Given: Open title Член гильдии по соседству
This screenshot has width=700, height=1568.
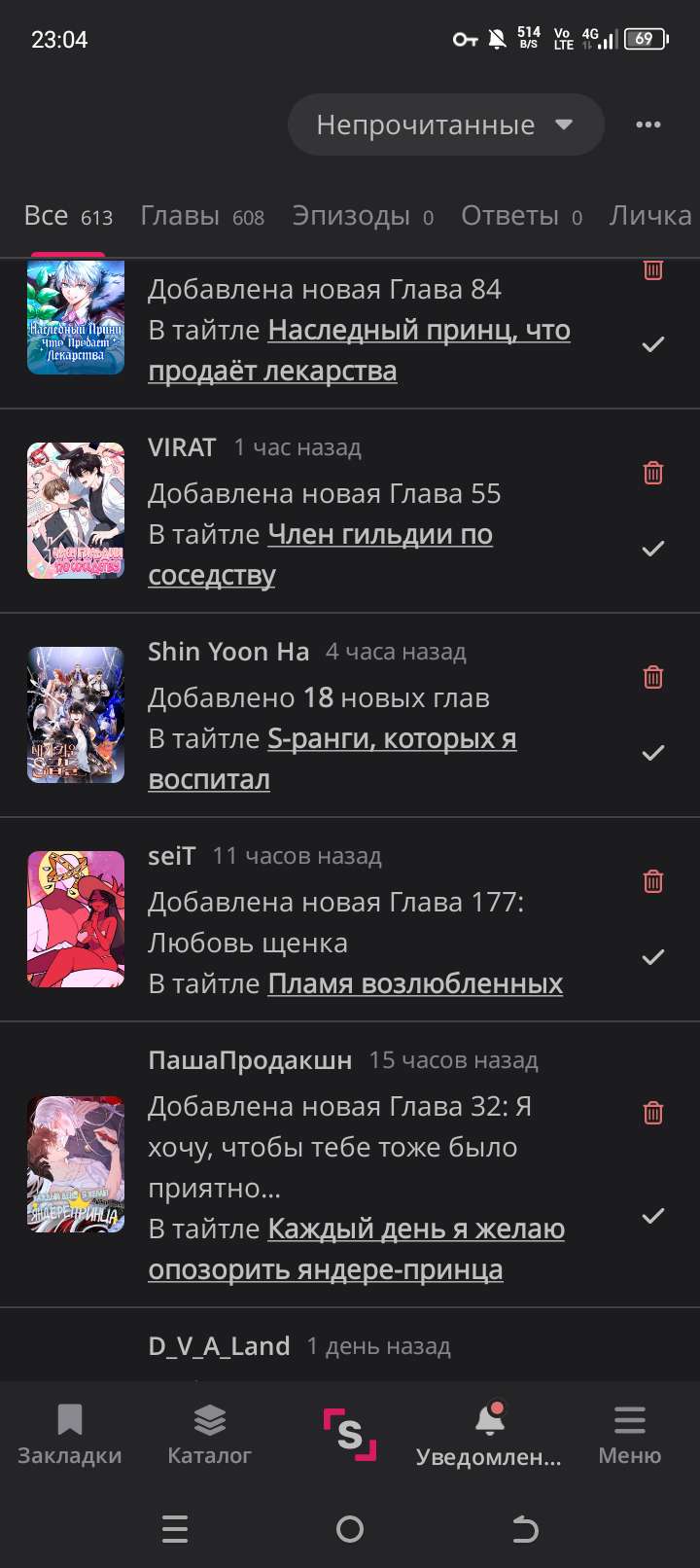Looking at the screenshot, I should (x=379, y=535).
